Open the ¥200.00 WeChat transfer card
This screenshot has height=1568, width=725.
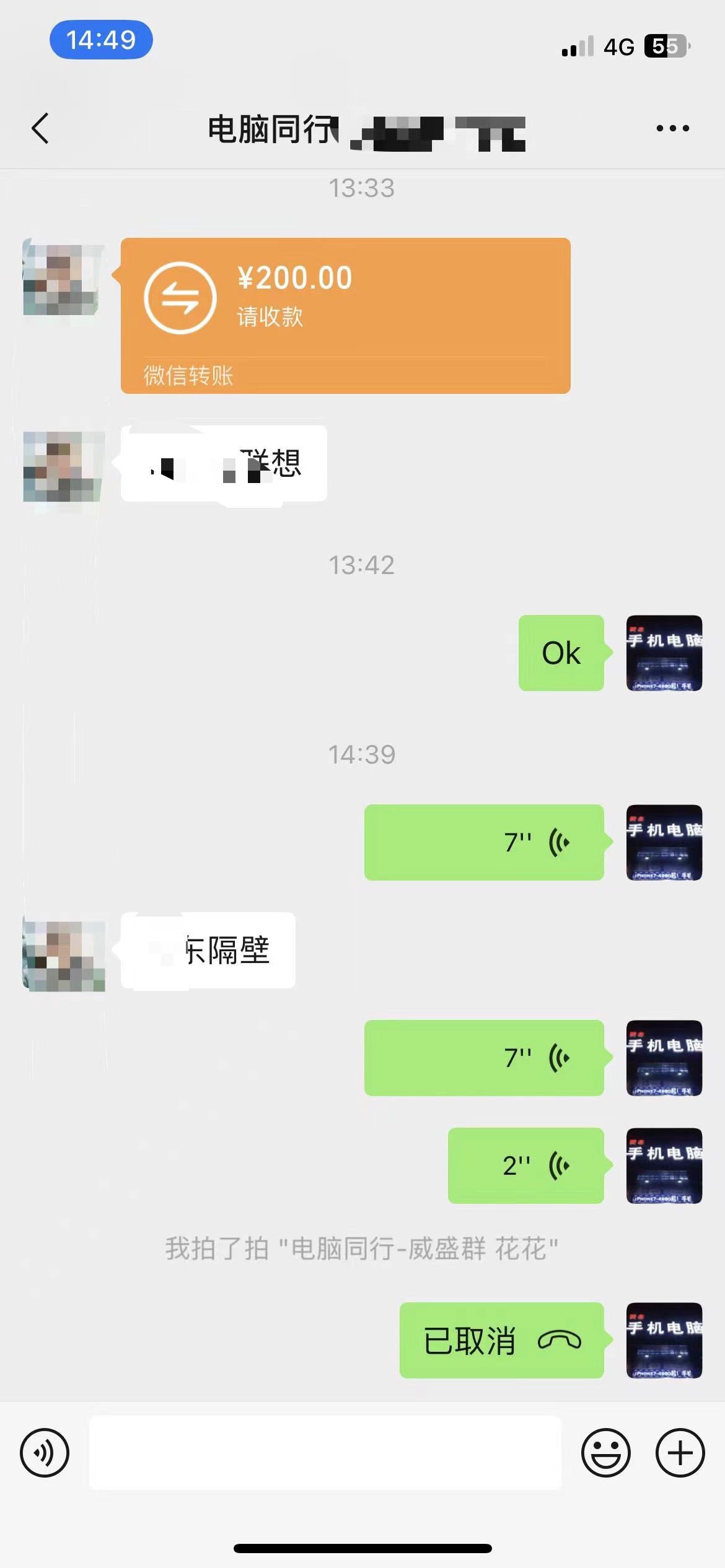[x=345, y=315]
